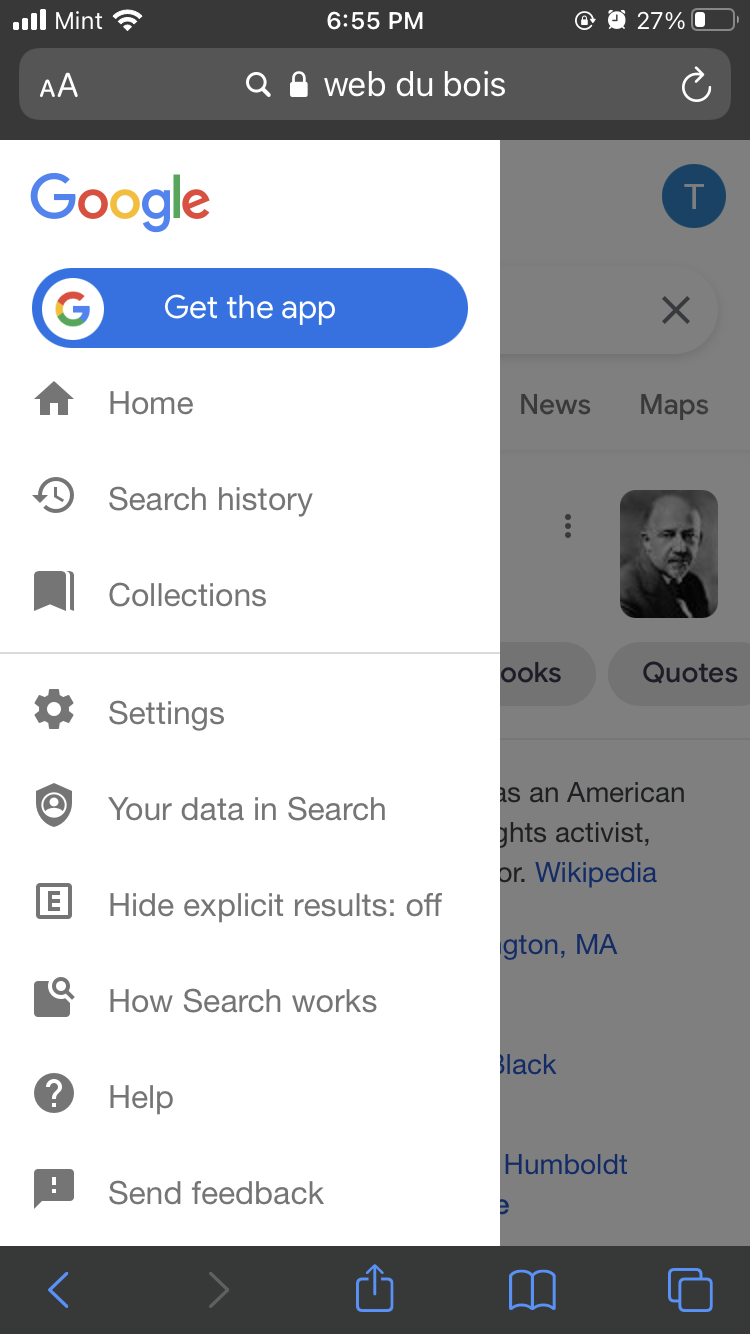
Task: Open the T profile avatar
Action: (694, 196)
